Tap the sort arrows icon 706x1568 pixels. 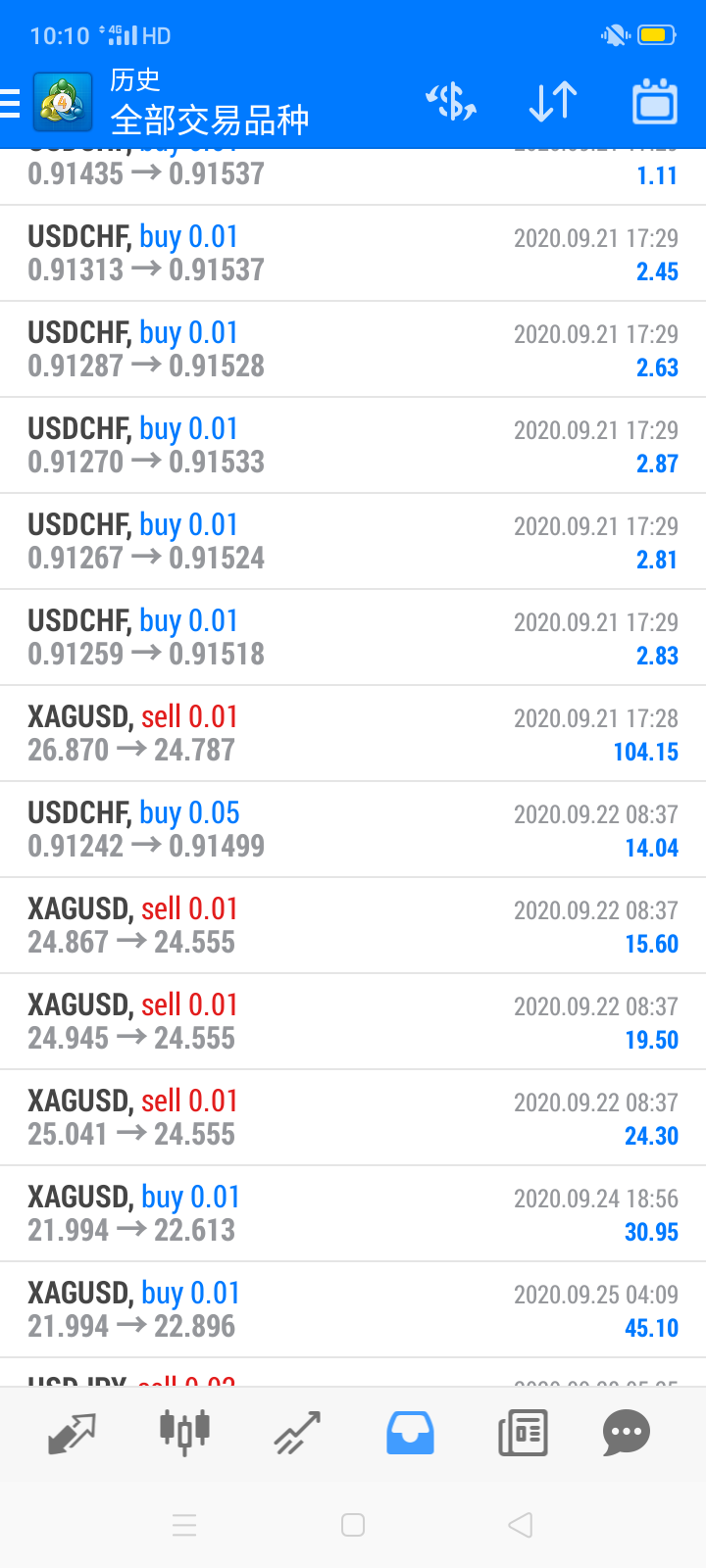[553, 102]
